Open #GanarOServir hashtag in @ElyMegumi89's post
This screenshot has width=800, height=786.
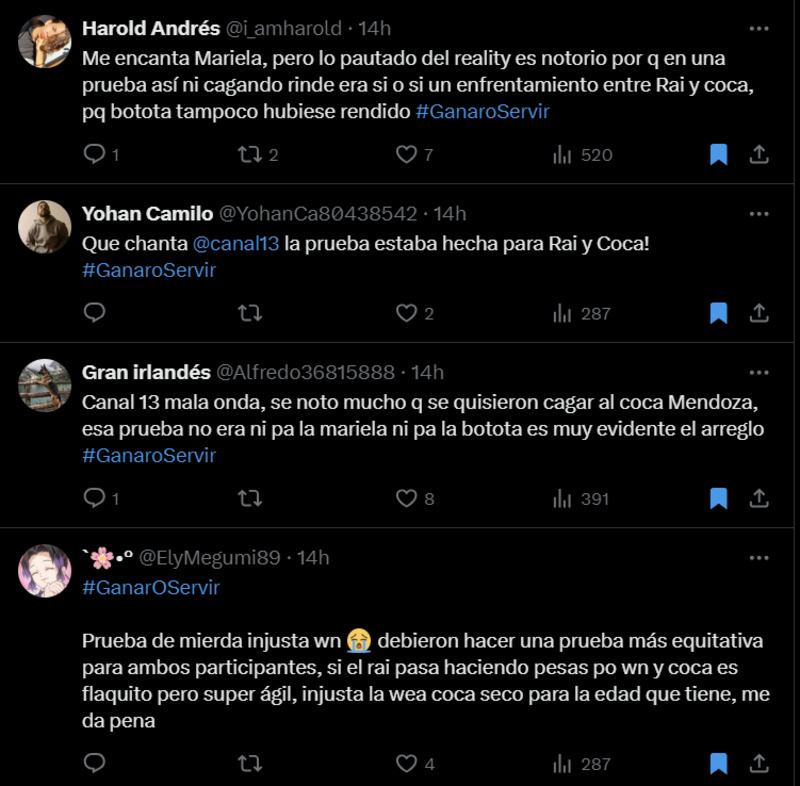[151, 588]
